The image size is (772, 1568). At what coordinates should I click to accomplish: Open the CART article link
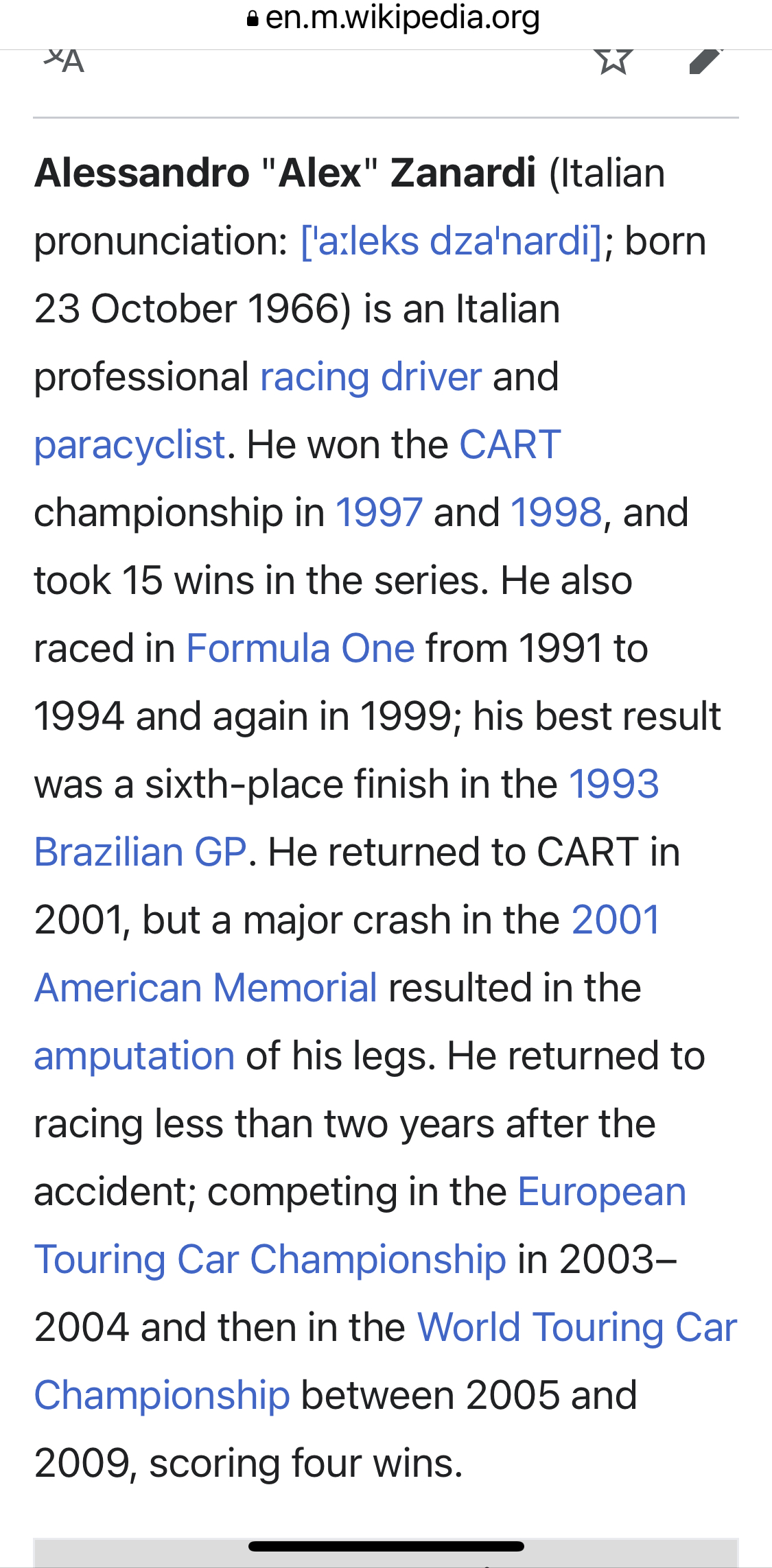pos(510,445)
